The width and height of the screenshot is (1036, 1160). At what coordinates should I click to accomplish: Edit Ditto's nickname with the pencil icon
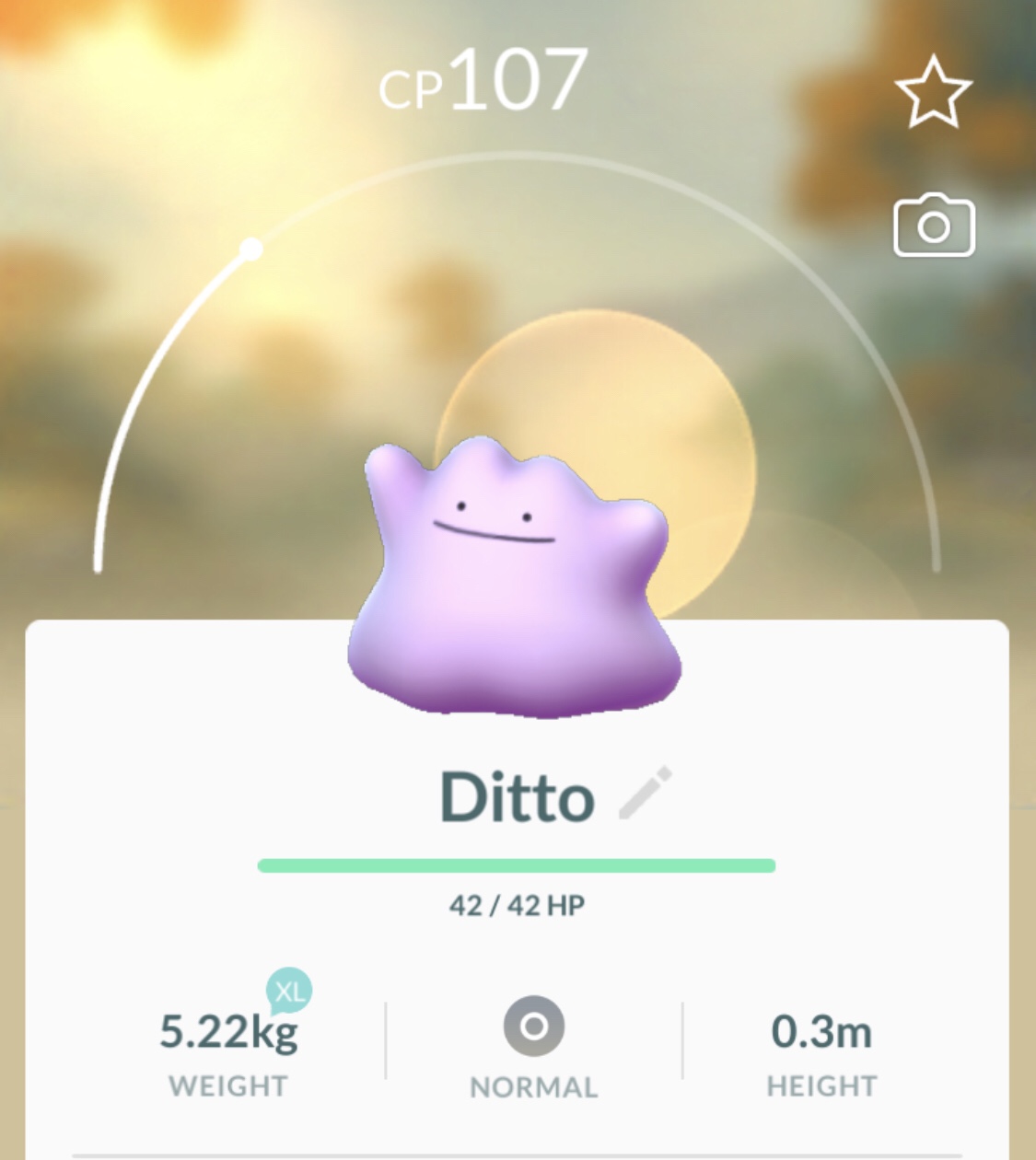click(646, 793)
